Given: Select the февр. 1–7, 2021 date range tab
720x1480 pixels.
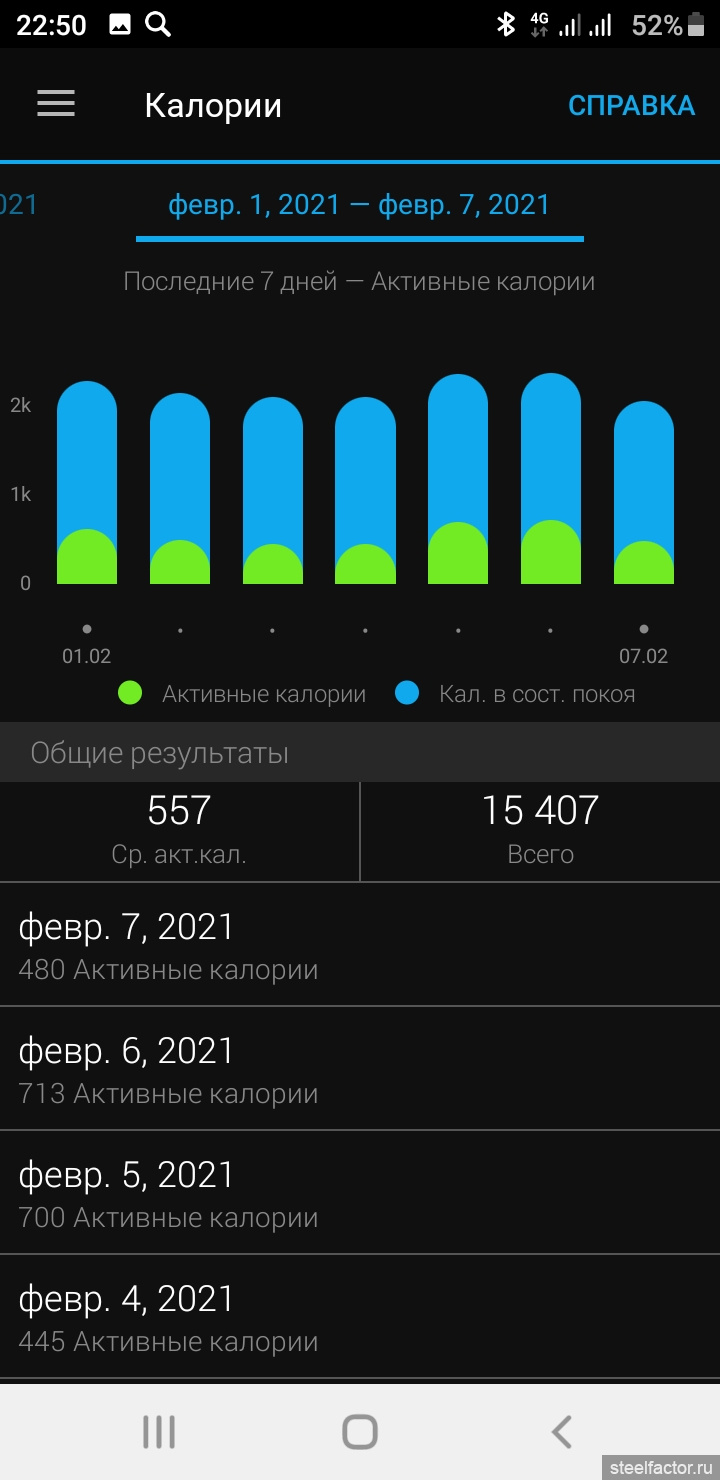Looking at the screenshot, I should [x=359, y=205].
